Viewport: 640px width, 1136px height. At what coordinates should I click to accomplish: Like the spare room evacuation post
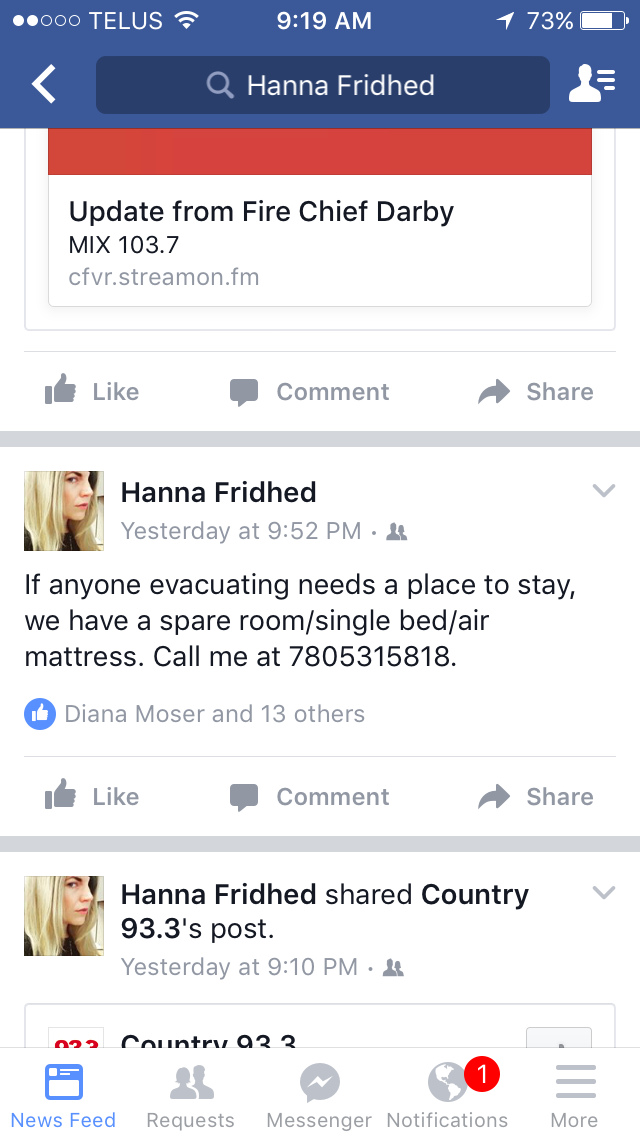click(x=92, y=797)
